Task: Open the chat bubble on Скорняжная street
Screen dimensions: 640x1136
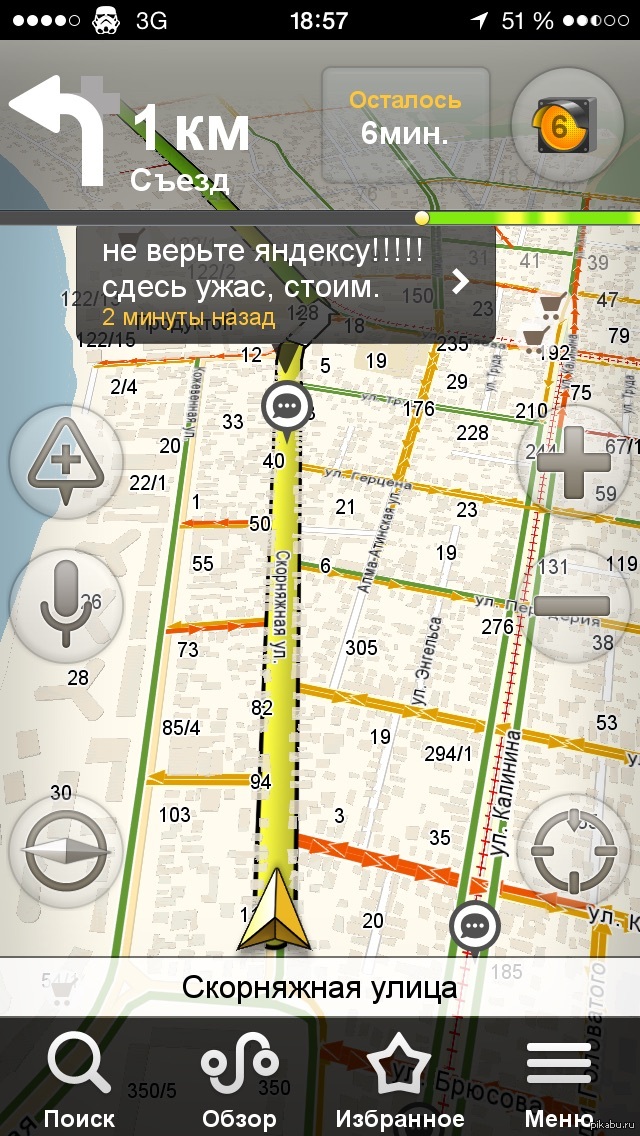Action: [288, 407]
